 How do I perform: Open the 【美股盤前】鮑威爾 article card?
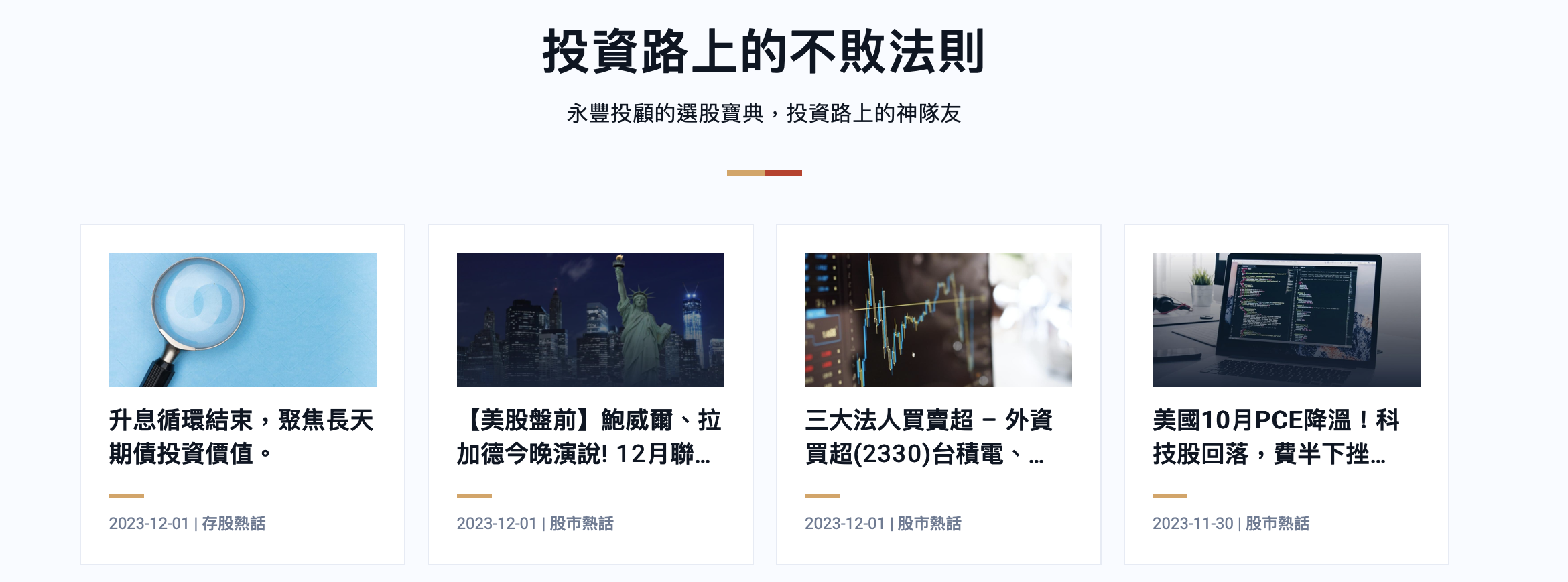[x=589, y=436]
